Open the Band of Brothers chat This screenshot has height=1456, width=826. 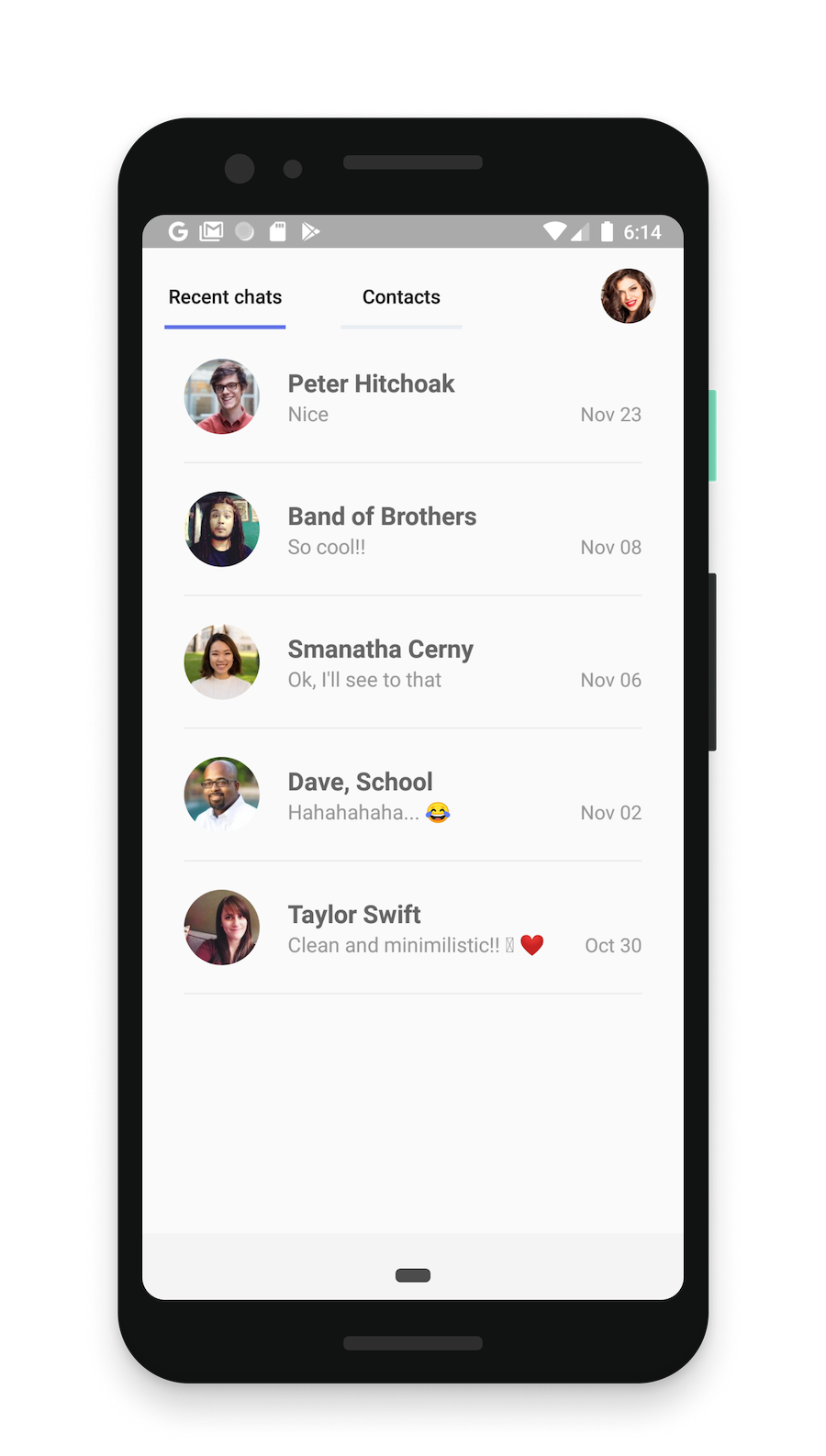pos(412,530)
